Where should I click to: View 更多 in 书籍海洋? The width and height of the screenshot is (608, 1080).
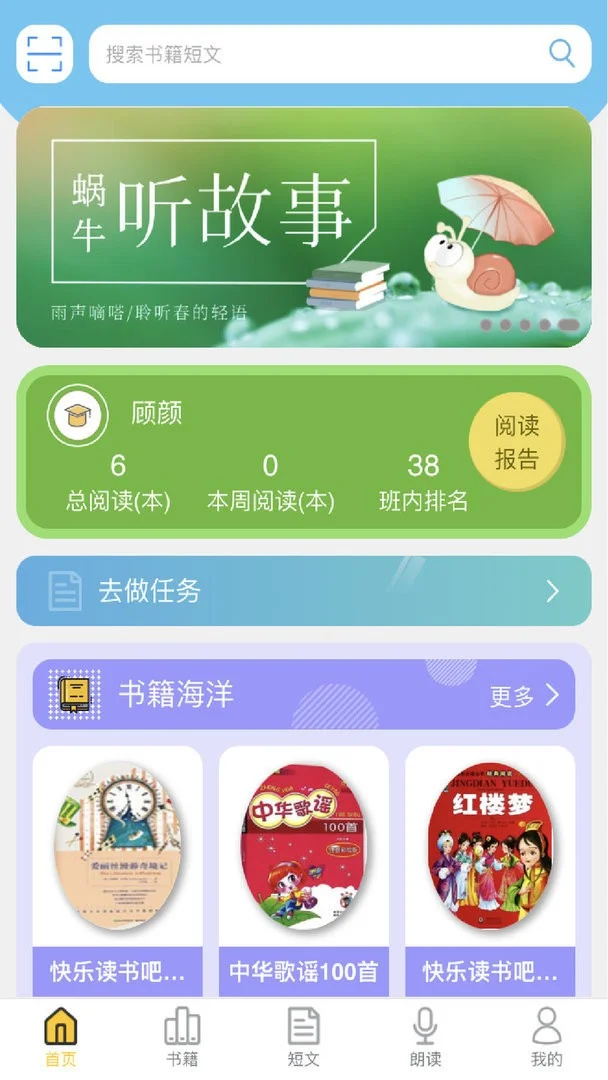pos(524,696)
